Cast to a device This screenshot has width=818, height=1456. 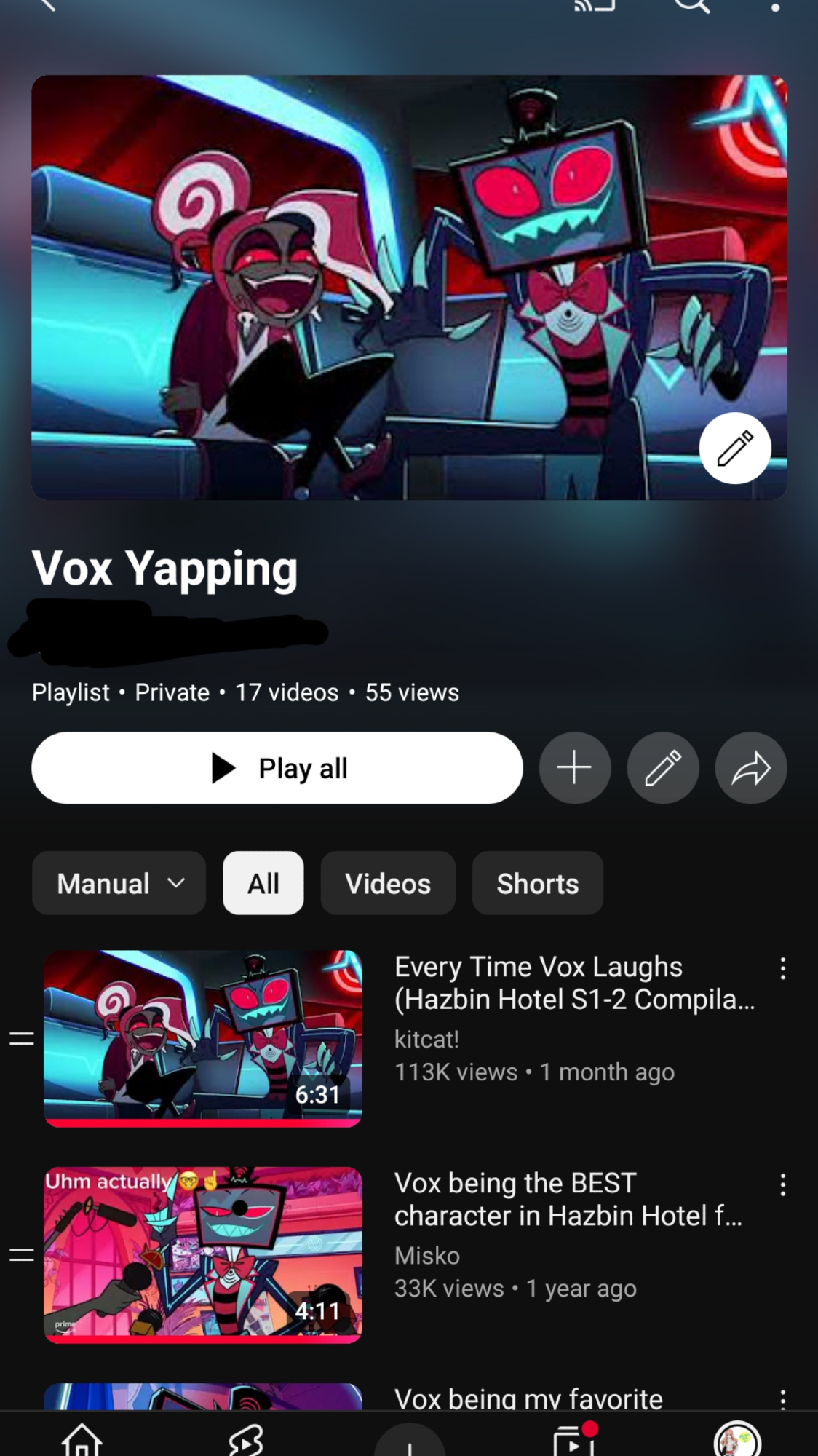595,6
